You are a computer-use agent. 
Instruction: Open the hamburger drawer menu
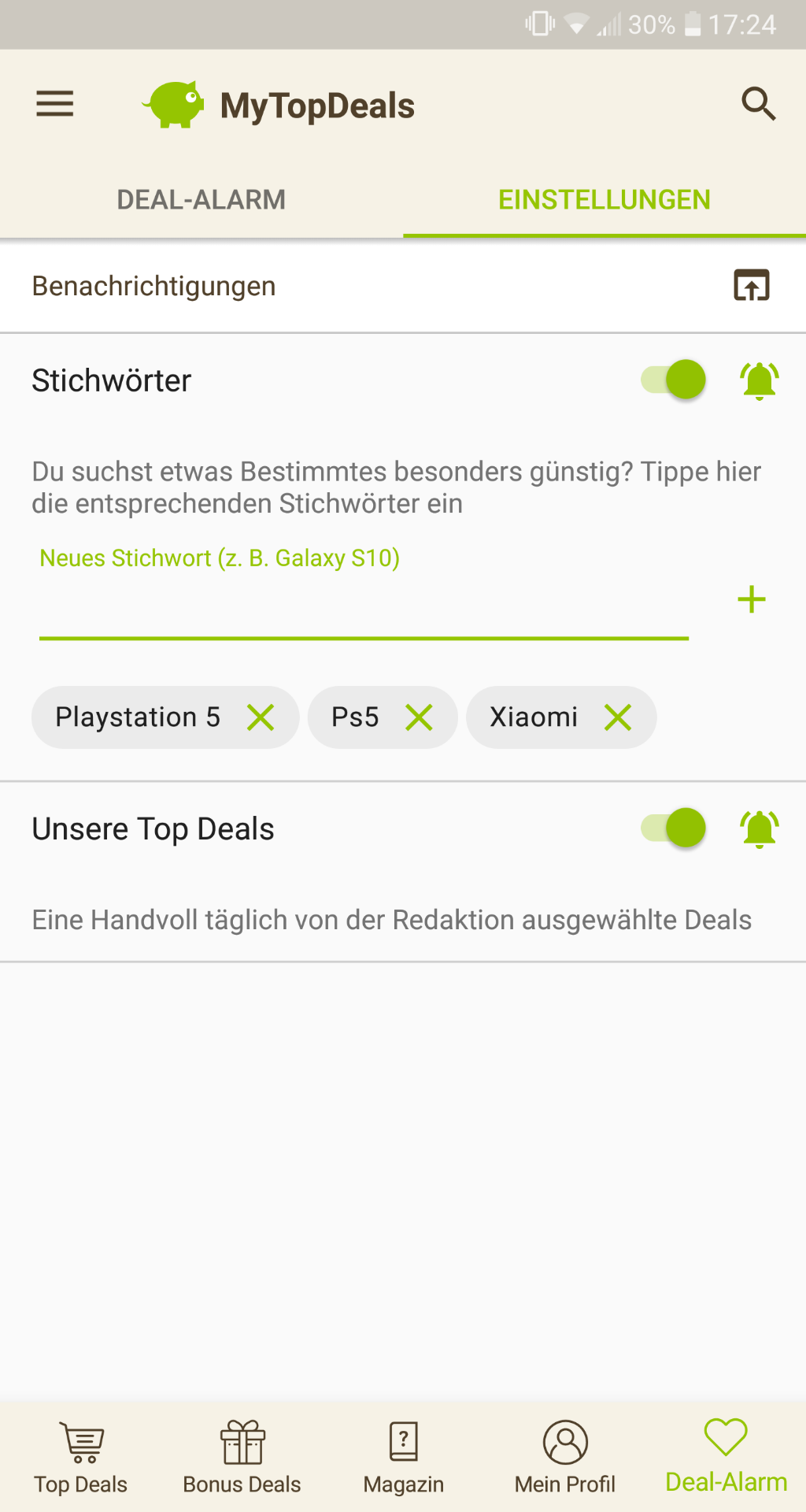click(x=55, y=104)
